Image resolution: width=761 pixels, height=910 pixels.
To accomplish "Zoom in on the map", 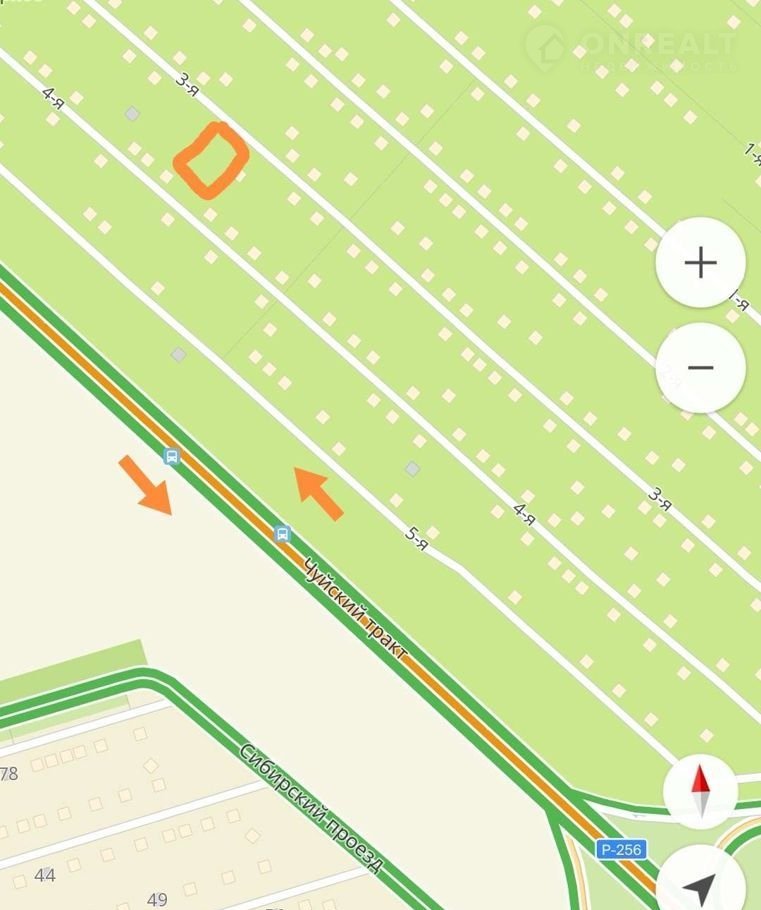I will pyautogui.click(x=700, y=263).
